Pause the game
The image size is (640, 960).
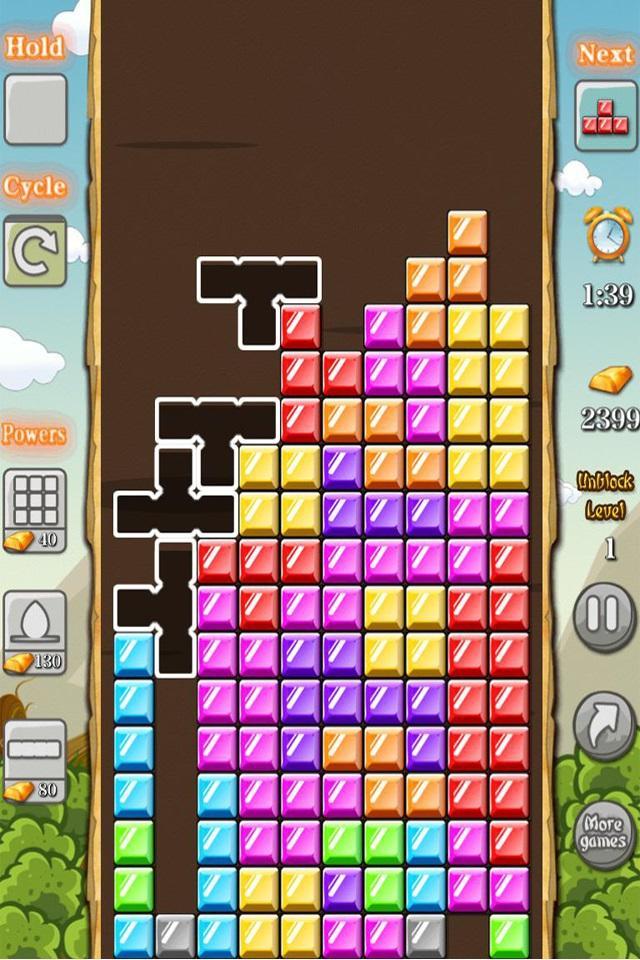click(x=604, y=617)
